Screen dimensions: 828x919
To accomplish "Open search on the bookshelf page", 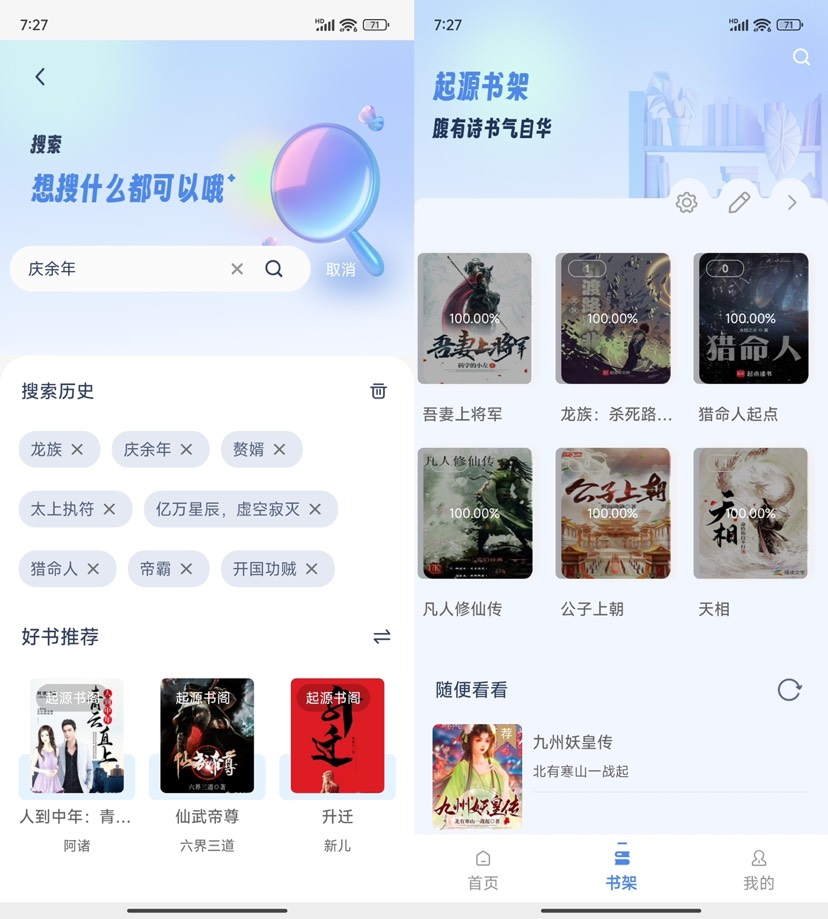I will coord(801,57).
